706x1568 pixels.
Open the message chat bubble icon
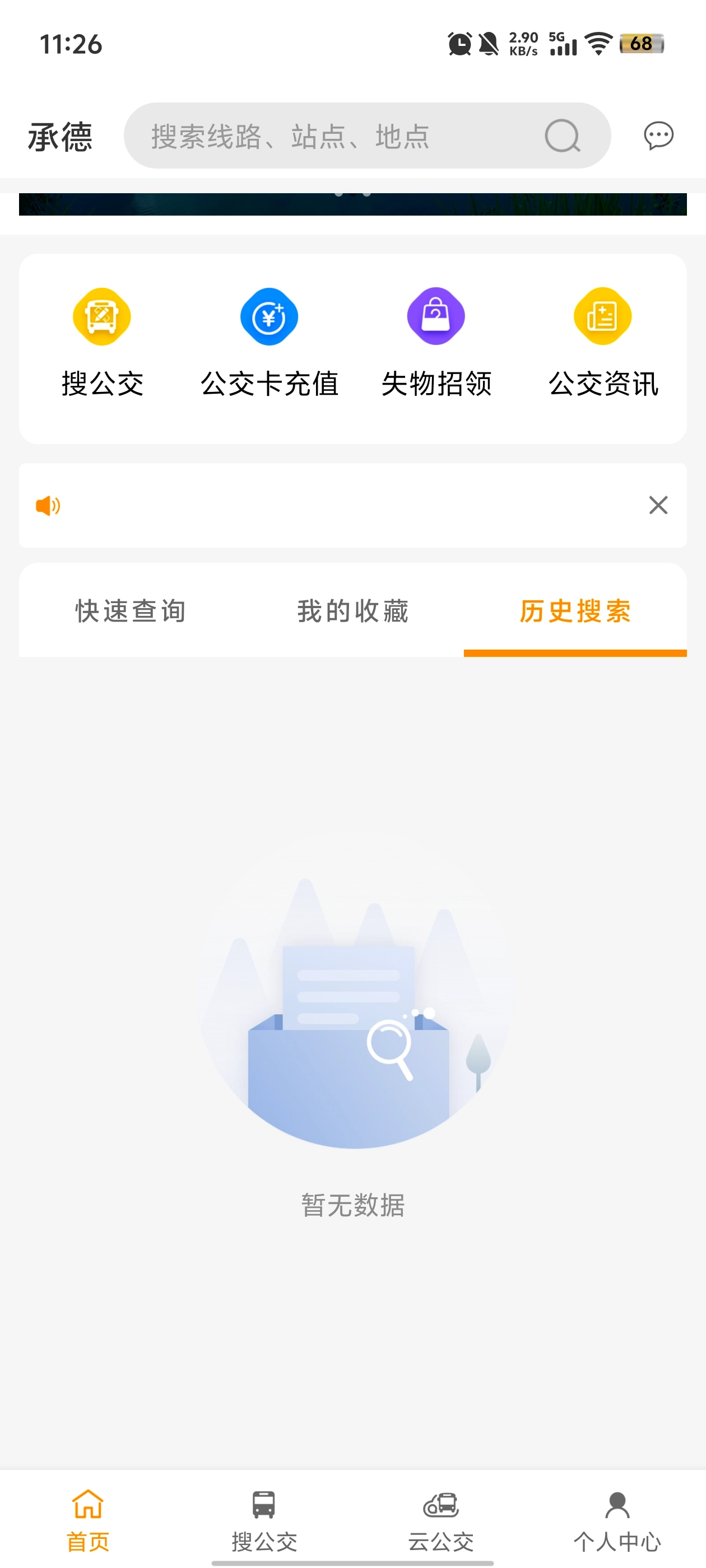(x=658, y=136)
